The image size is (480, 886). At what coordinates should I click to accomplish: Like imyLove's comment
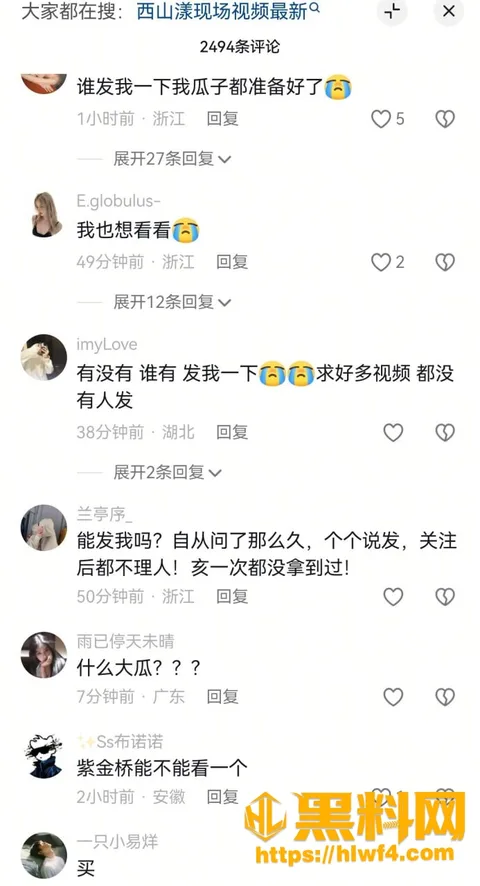(x=393, y=433)
